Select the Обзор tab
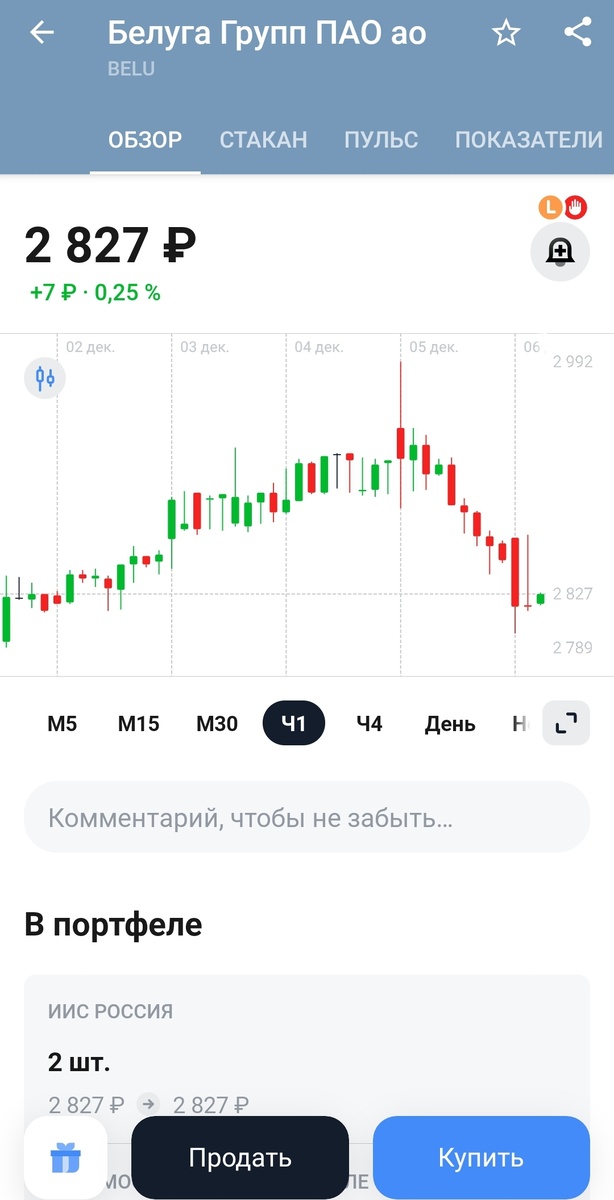 click(145, 140)
